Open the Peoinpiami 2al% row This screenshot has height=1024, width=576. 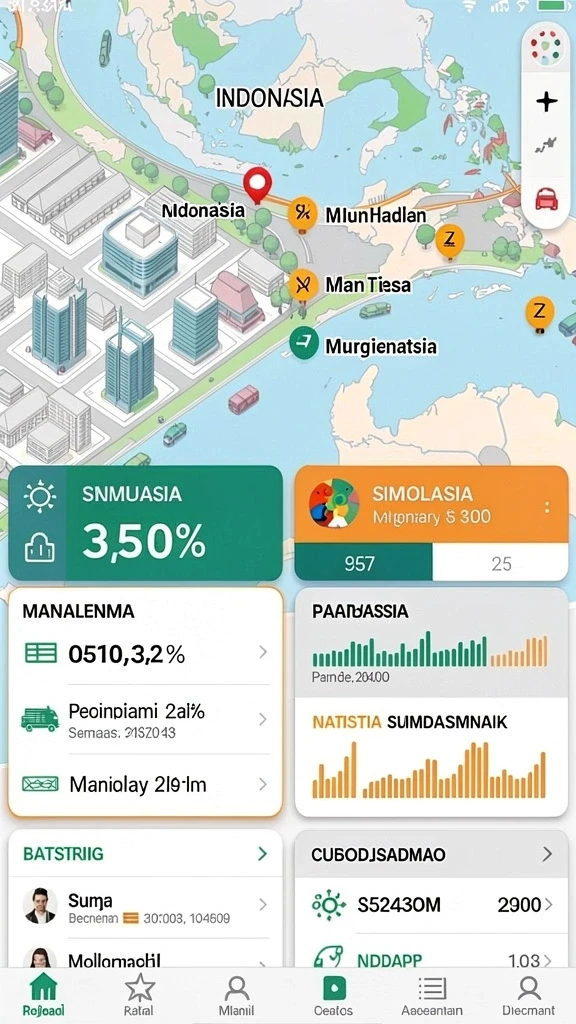146,720
